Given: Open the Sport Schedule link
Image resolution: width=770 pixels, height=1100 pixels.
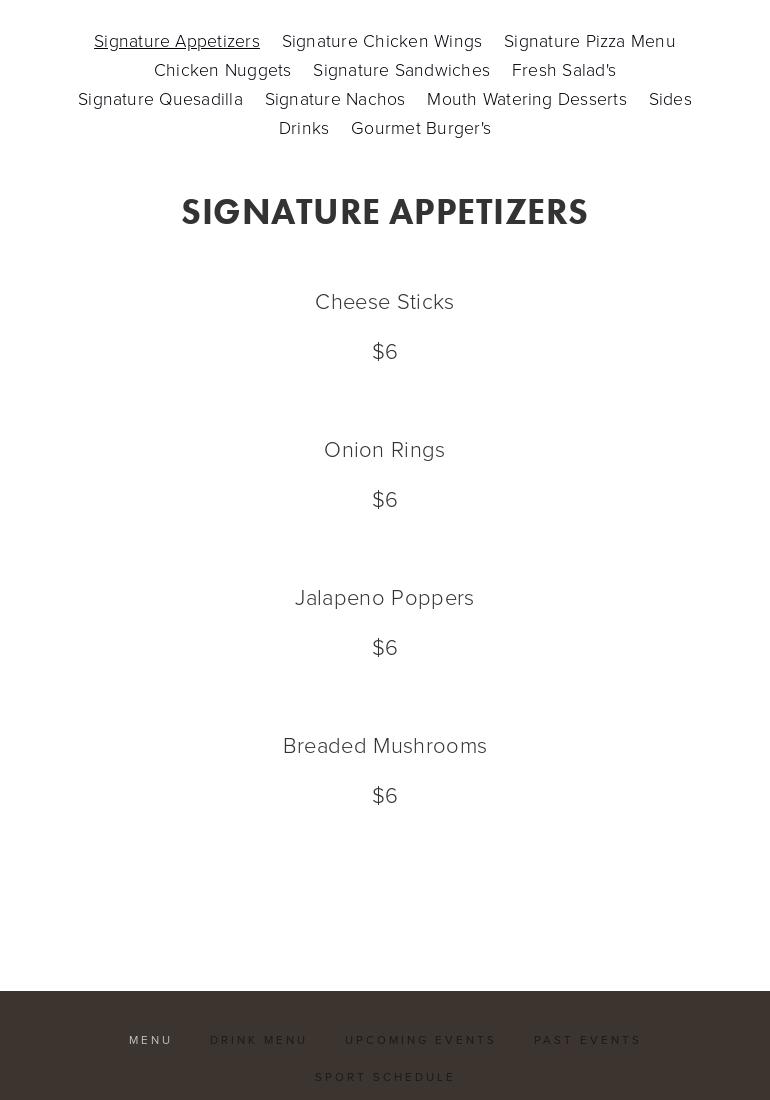Looking at the screenshot, I should click(x=385, y=1077).
